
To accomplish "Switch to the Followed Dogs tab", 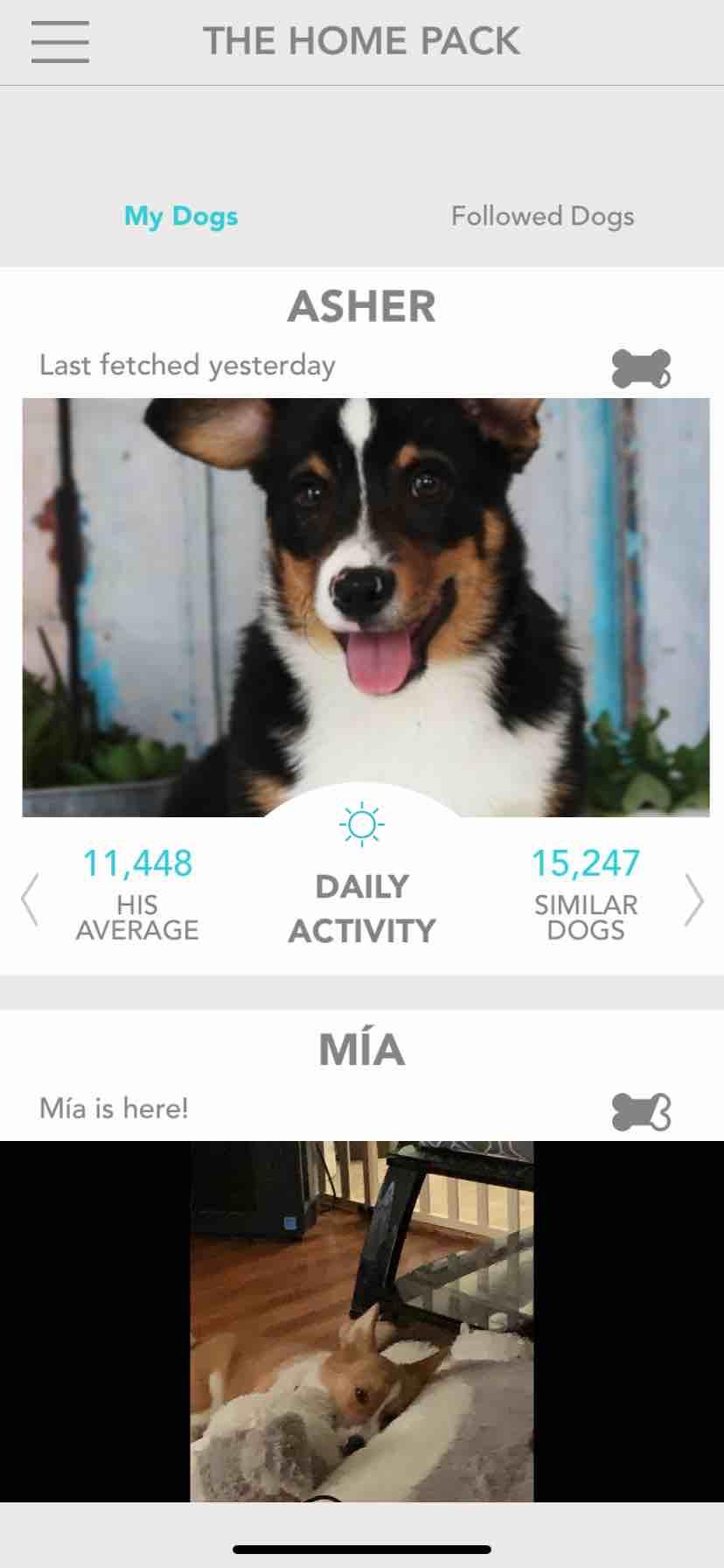I will click(x=542, y=216).
